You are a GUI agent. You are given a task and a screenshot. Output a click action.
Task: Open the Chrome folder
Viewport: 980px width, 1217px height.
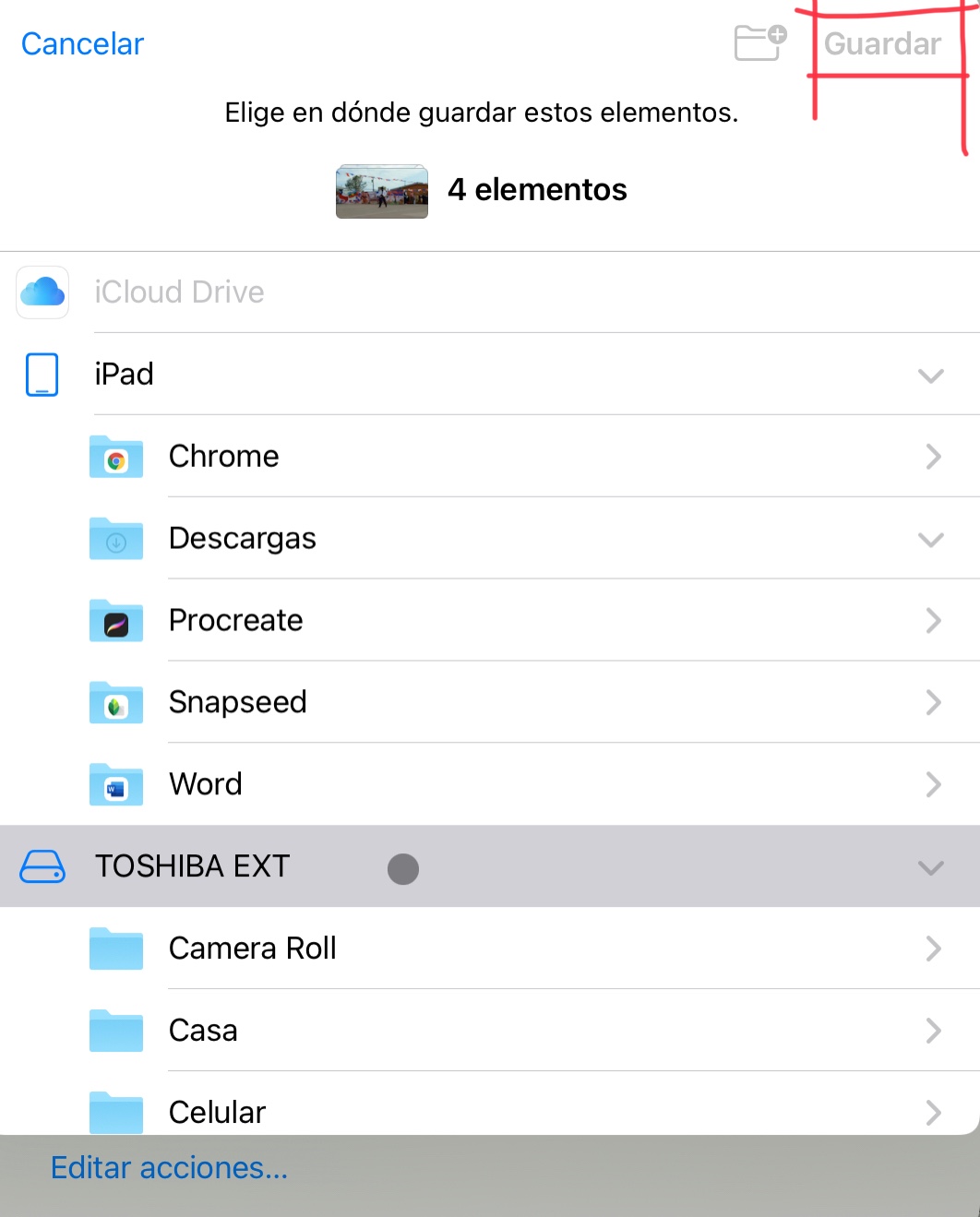tap(224, 457)
